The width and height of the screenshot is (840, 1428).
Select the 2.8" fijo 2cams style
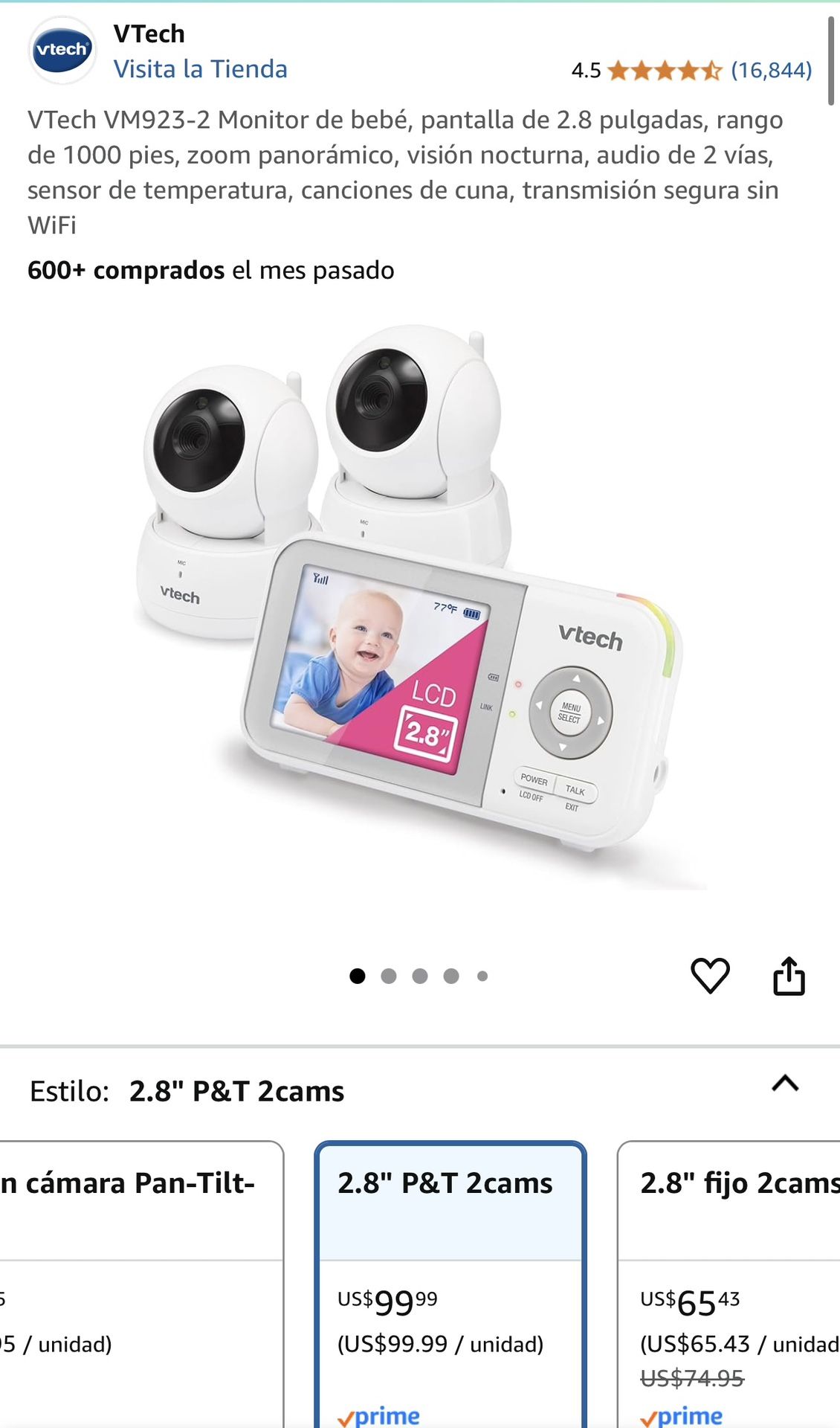point(728,1284)
